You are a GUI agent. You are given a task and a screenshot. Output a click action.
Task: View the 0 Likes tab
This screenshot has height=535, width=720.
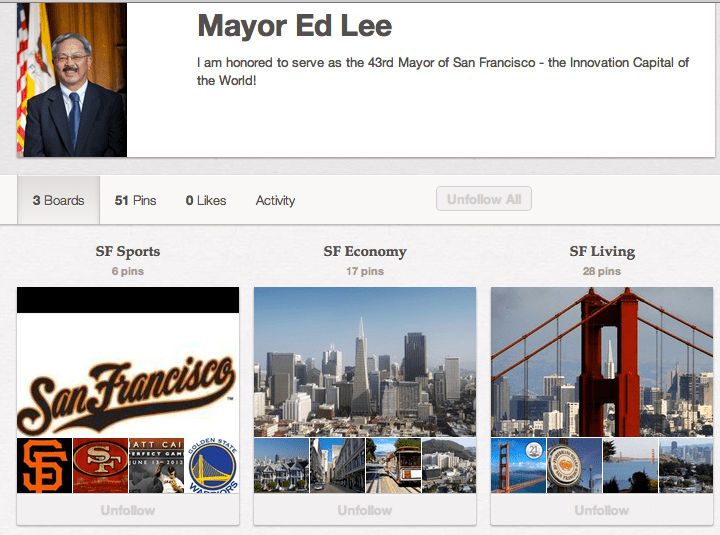[206, 200]
